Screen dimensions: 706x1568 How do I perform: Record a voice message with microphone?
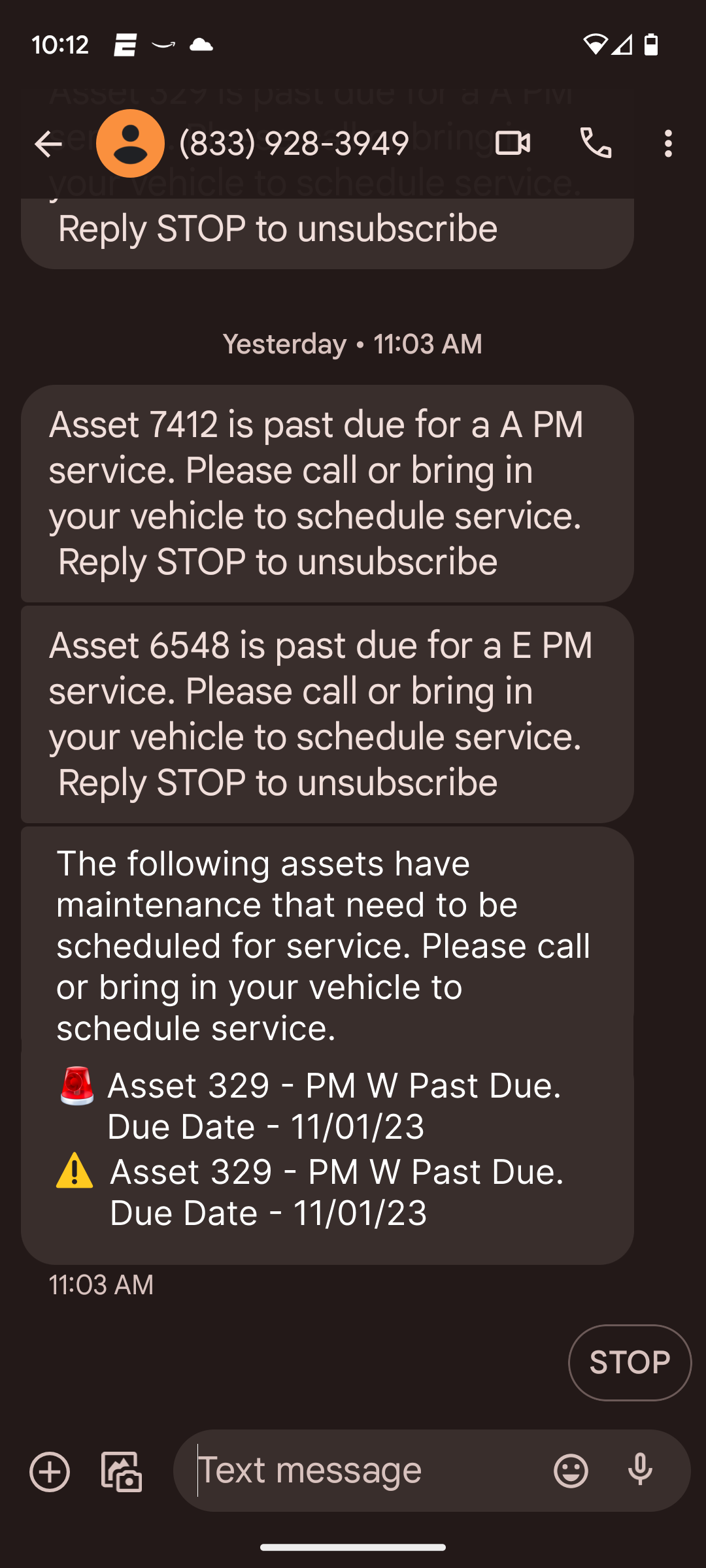coord(640,1471)
